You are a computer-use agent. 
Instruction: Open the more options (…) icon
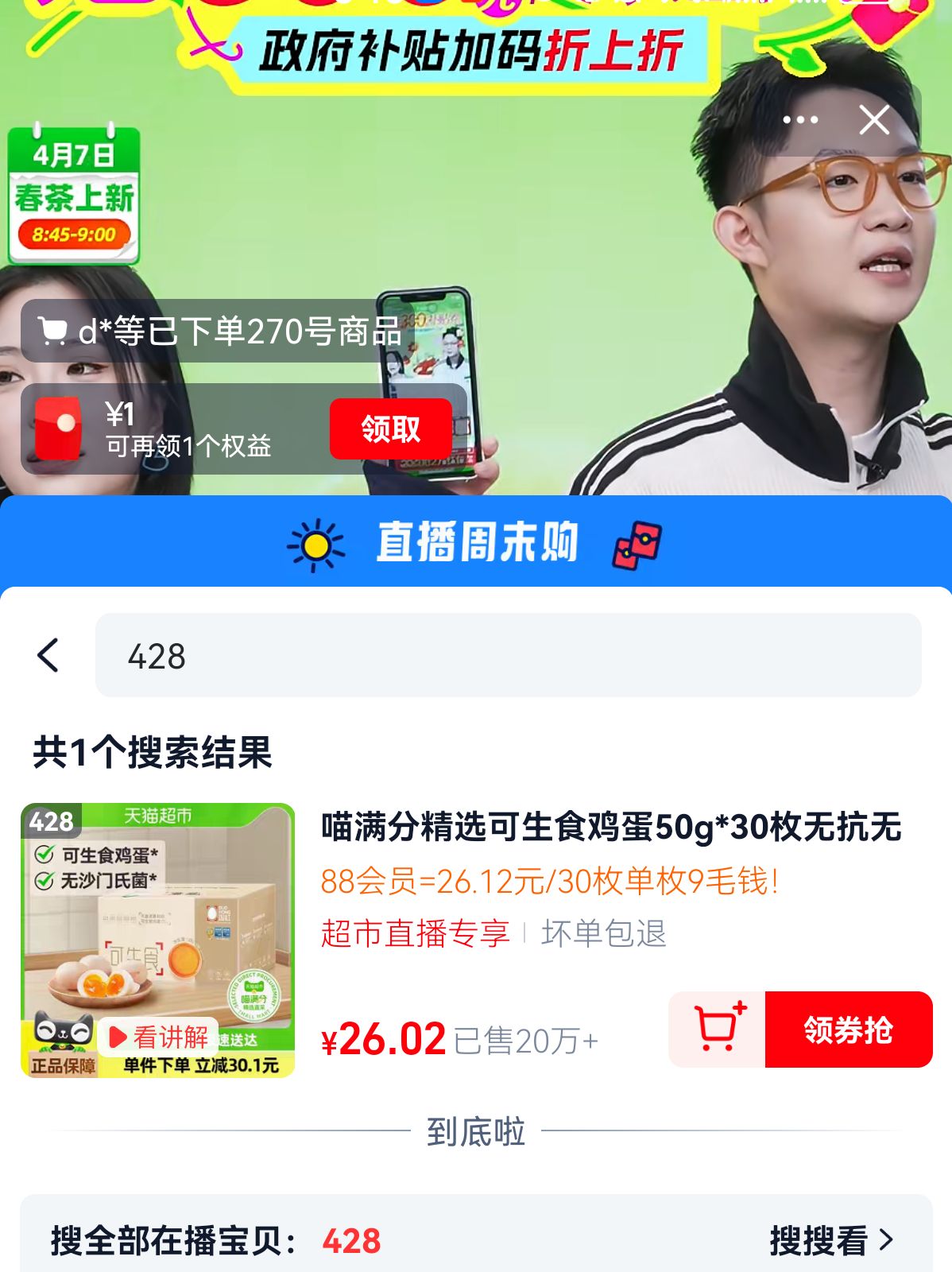point(803,119)
